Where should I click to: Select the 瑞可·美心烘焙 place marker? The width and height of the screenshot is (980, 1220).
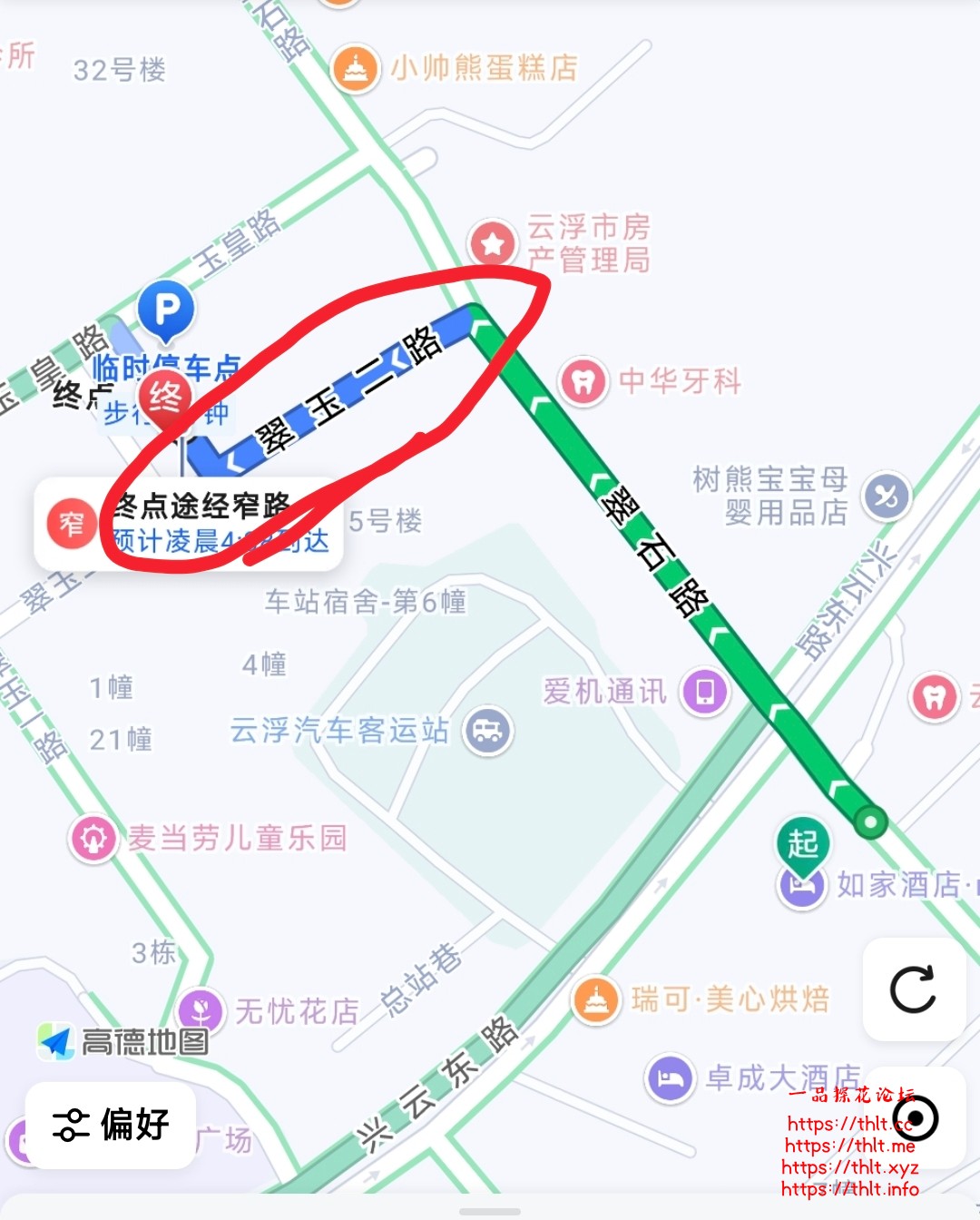tap(595, 1000)
